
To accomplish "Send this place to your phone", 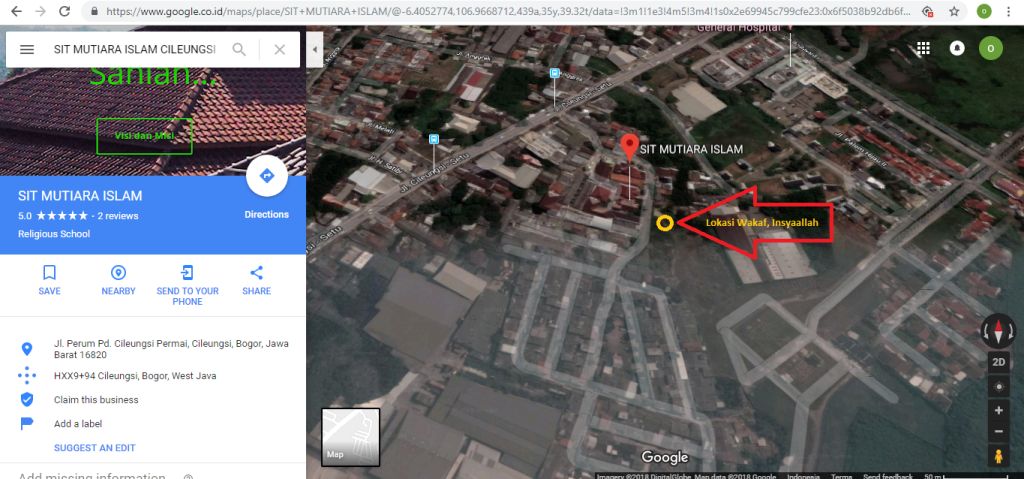I will point(187,284).
